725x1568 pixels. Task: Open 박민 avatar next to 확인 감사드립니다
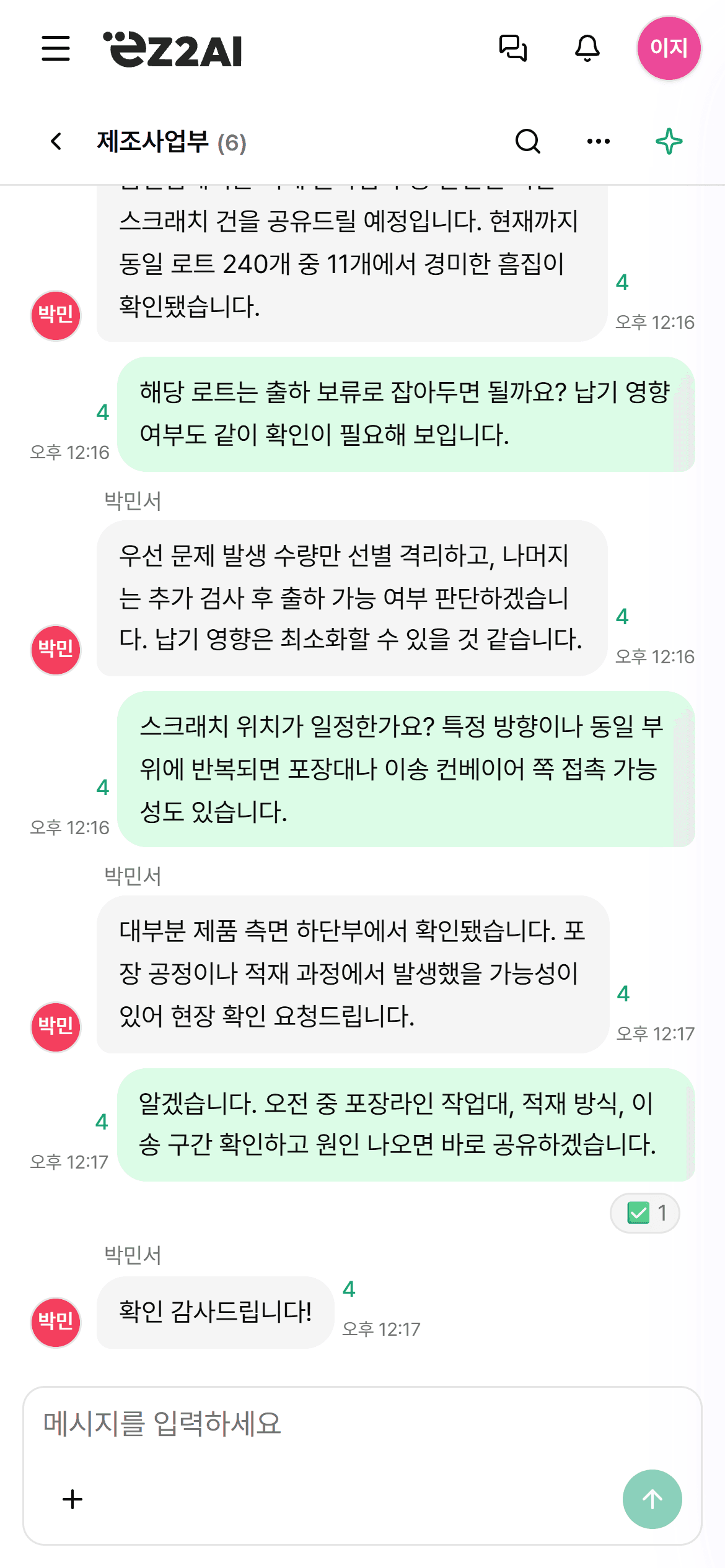click(56, 1322)
